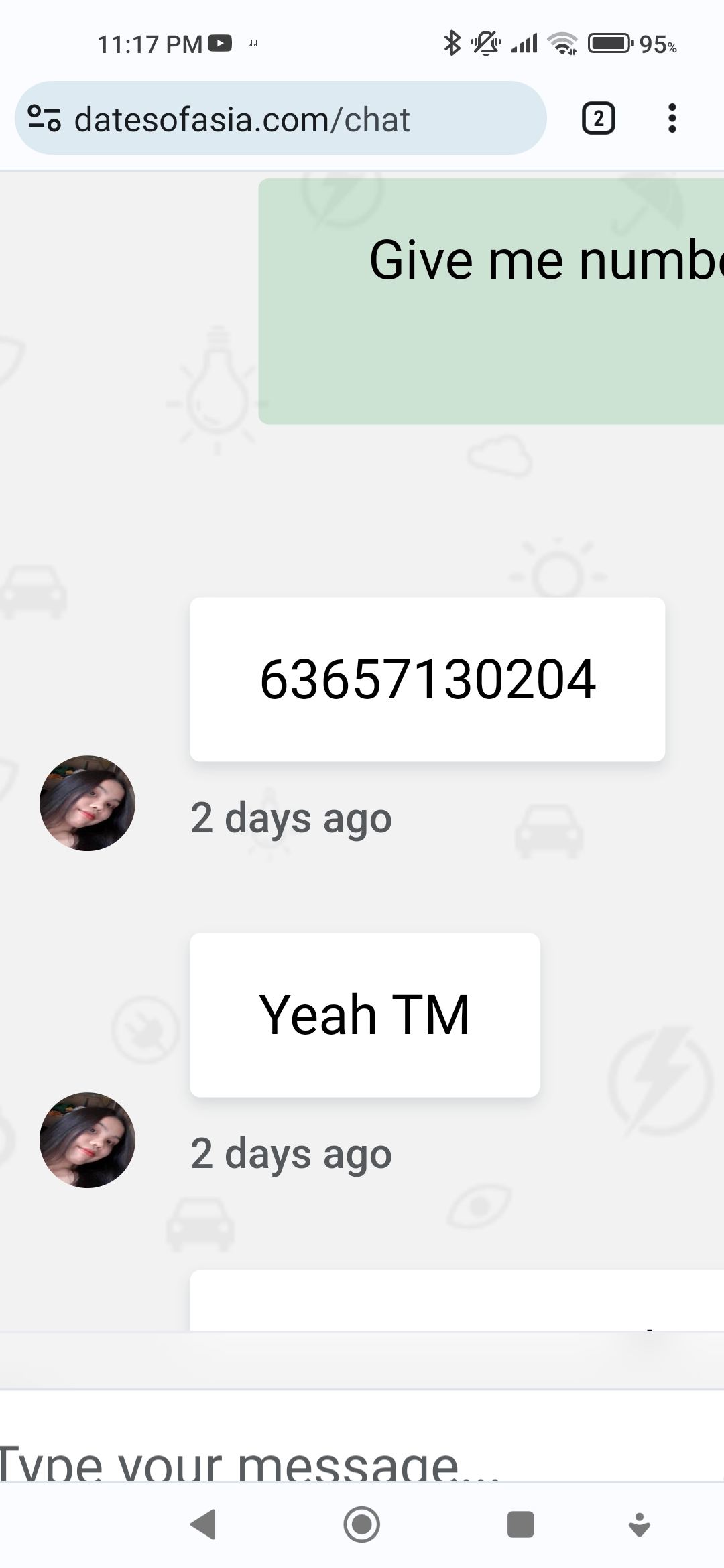This screenshot has width=724, height=1568.
Task: Go to the home screen
Action: pos(361,1524)
